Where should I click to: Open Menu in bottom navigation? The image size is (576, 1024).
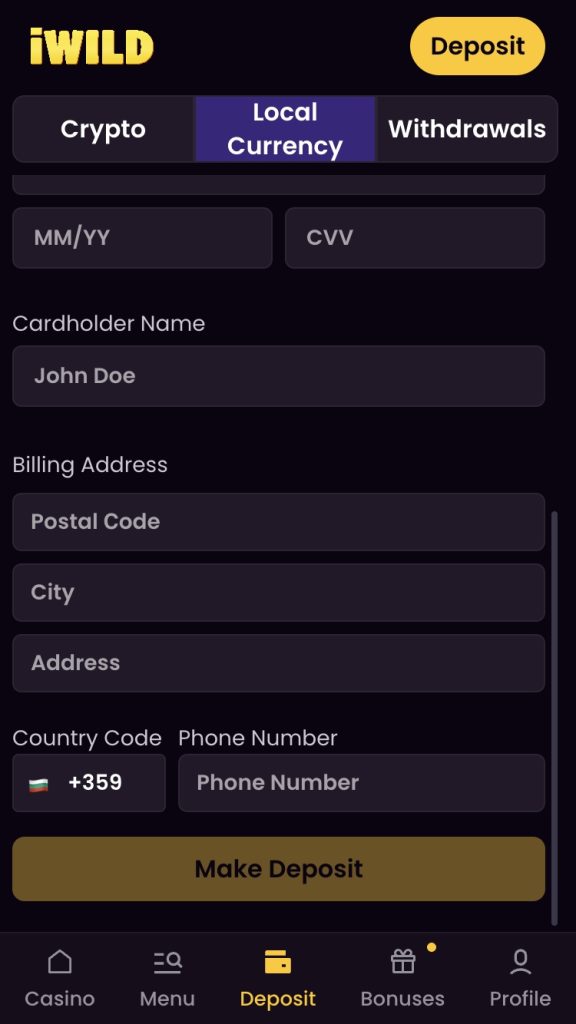click(167, 978)
